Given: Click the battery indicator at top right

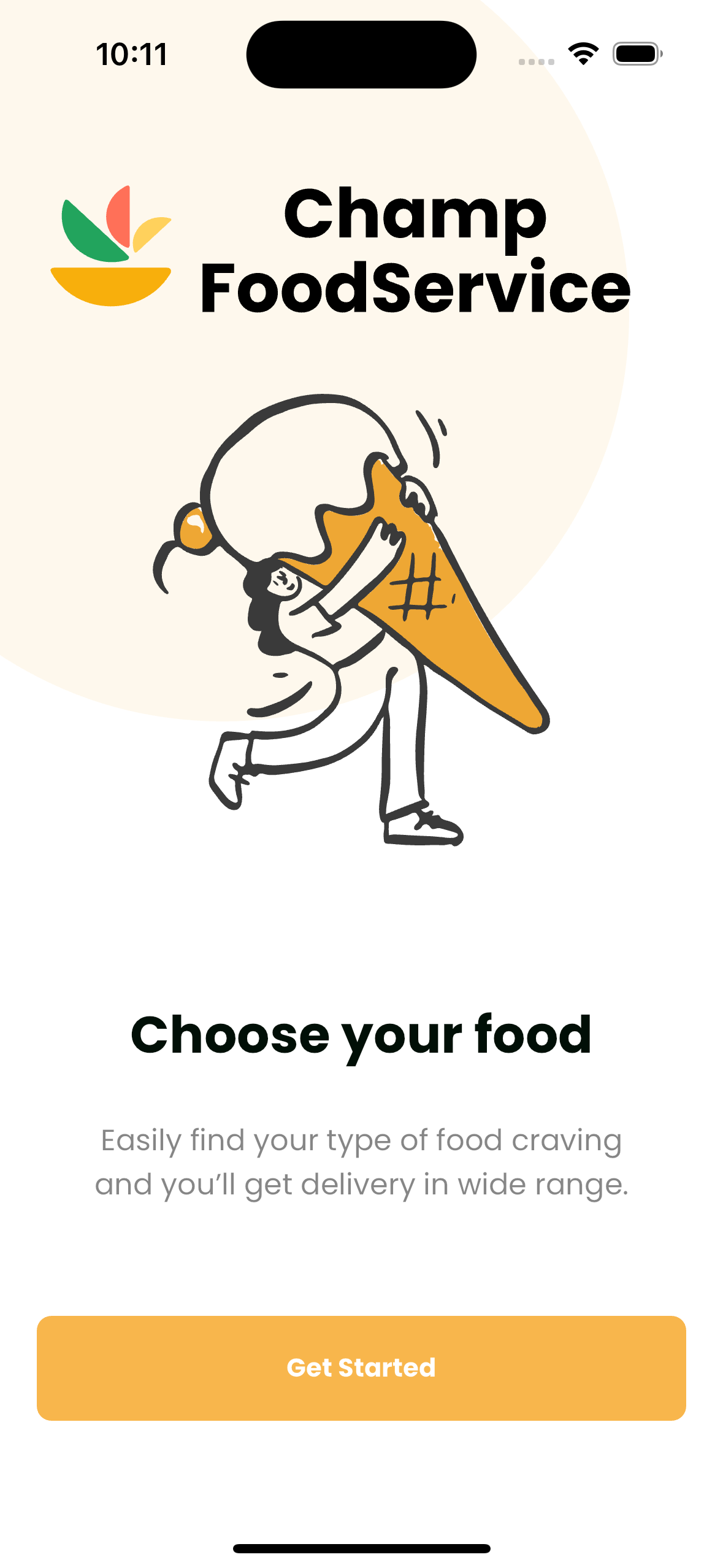Looking at the screenshot, I should [x=635, y=54].
